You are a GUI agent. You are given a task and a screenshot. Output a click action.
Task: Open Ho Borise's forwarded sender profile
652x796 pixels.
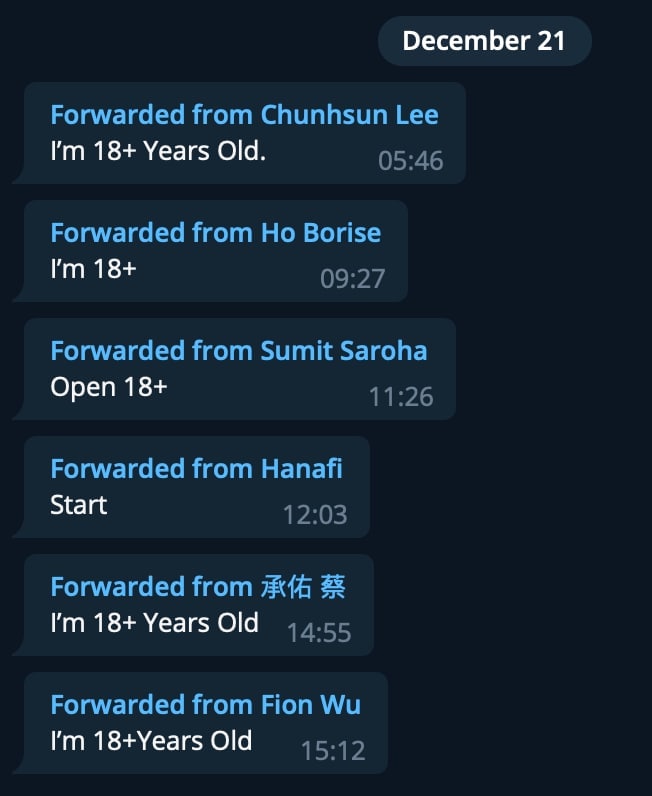[320, 233]
